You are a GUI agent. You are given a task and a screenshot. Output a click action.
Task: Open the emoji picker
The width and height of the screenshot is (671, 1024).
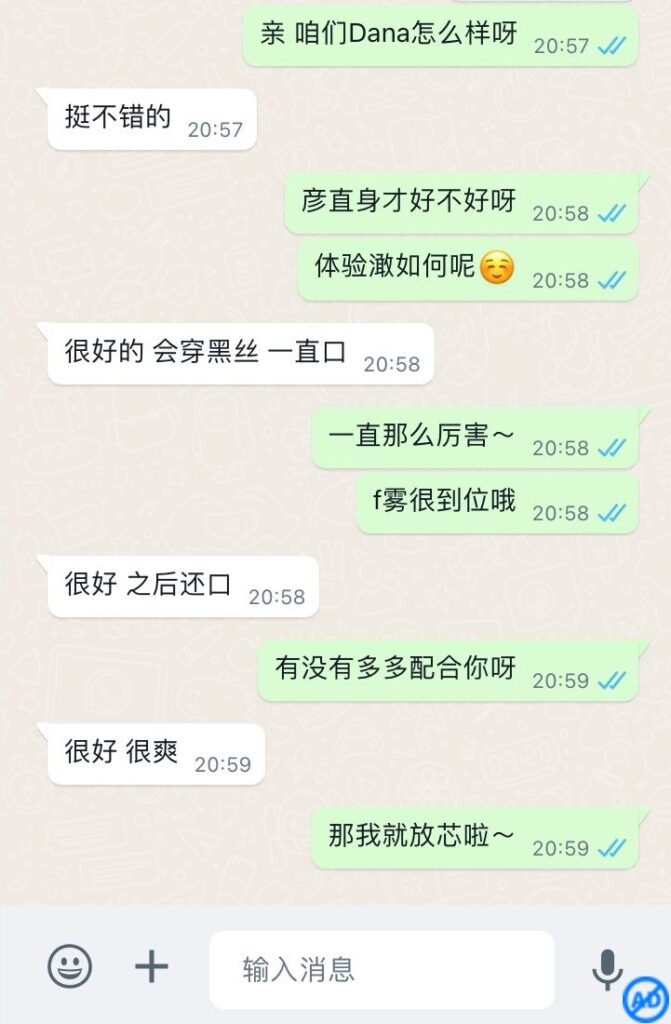click(70, 967)
